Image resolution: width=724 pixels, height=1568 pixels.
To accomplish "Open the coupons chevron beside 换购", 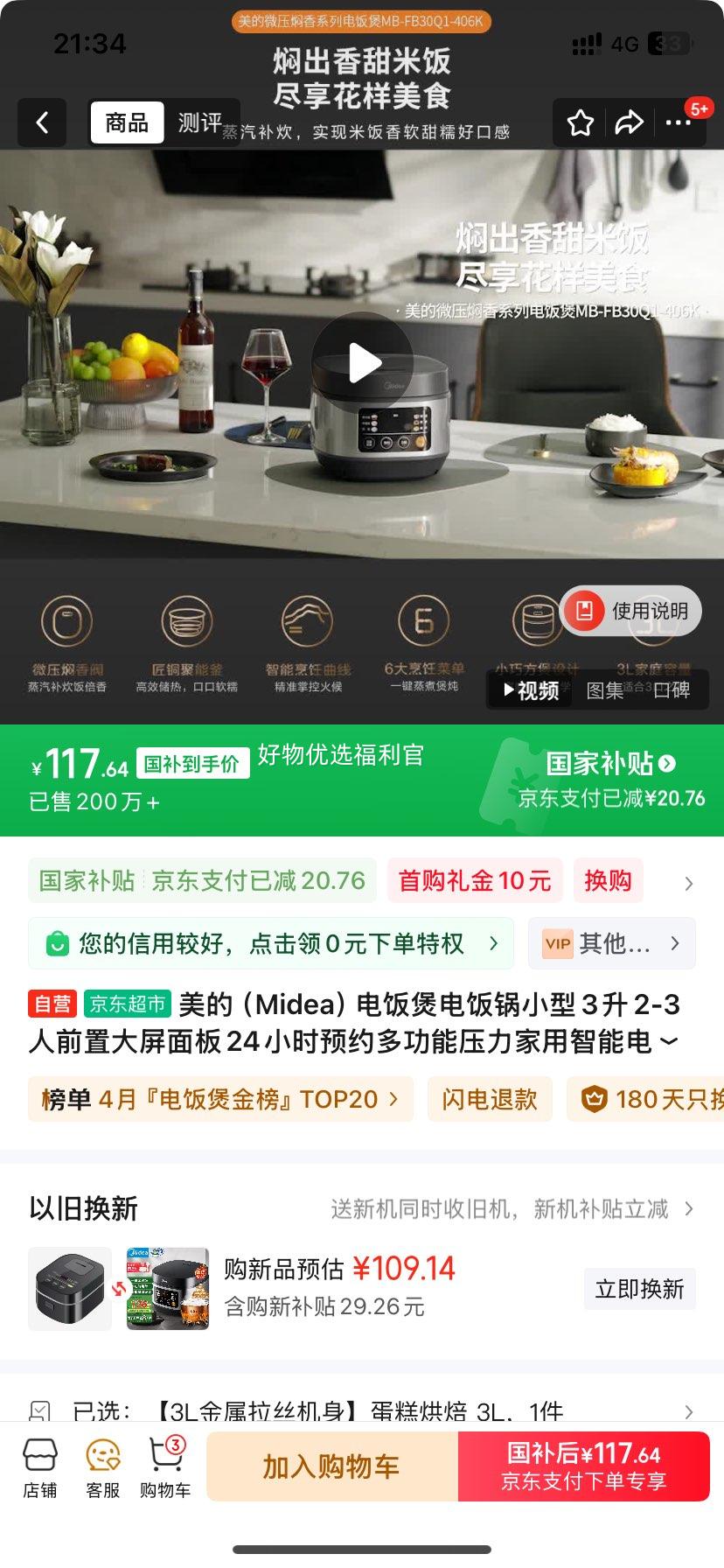I will point(690,883).
